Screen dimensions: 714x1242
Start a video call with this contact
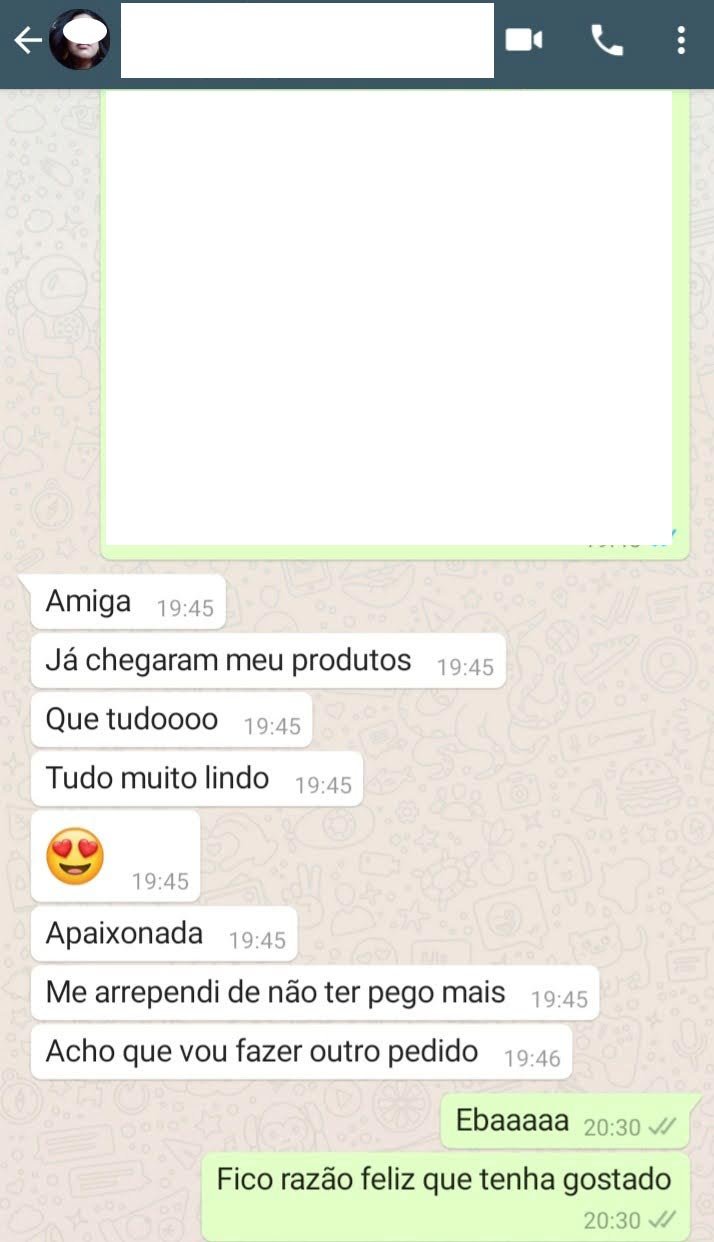click(x=524, y=40)
